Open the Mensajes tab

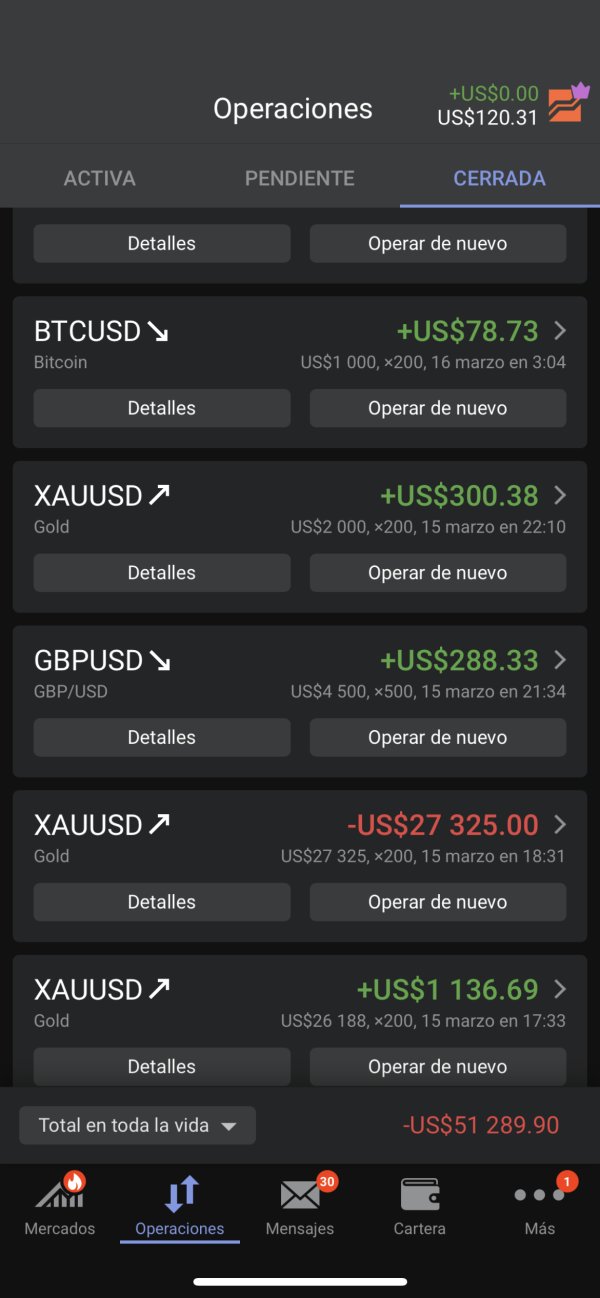[x=300, y=1203]
